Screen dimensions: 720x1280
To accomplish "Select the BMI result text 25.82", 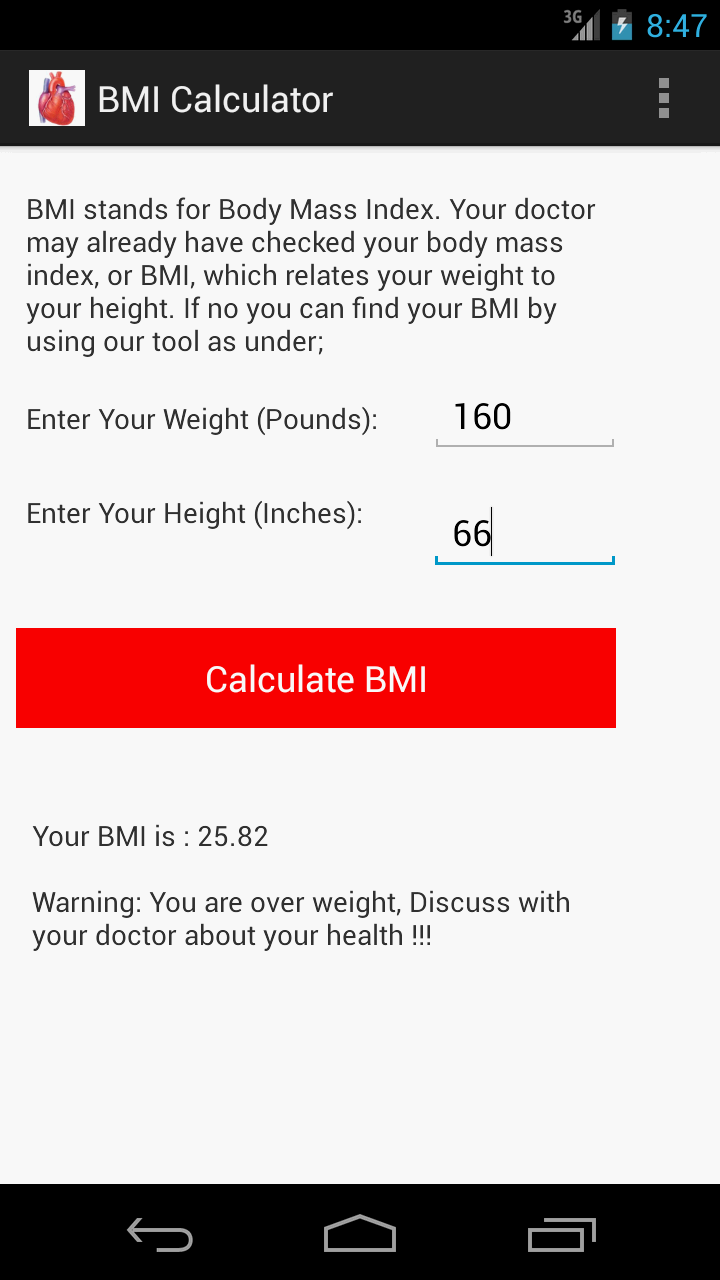I will 151,836.
